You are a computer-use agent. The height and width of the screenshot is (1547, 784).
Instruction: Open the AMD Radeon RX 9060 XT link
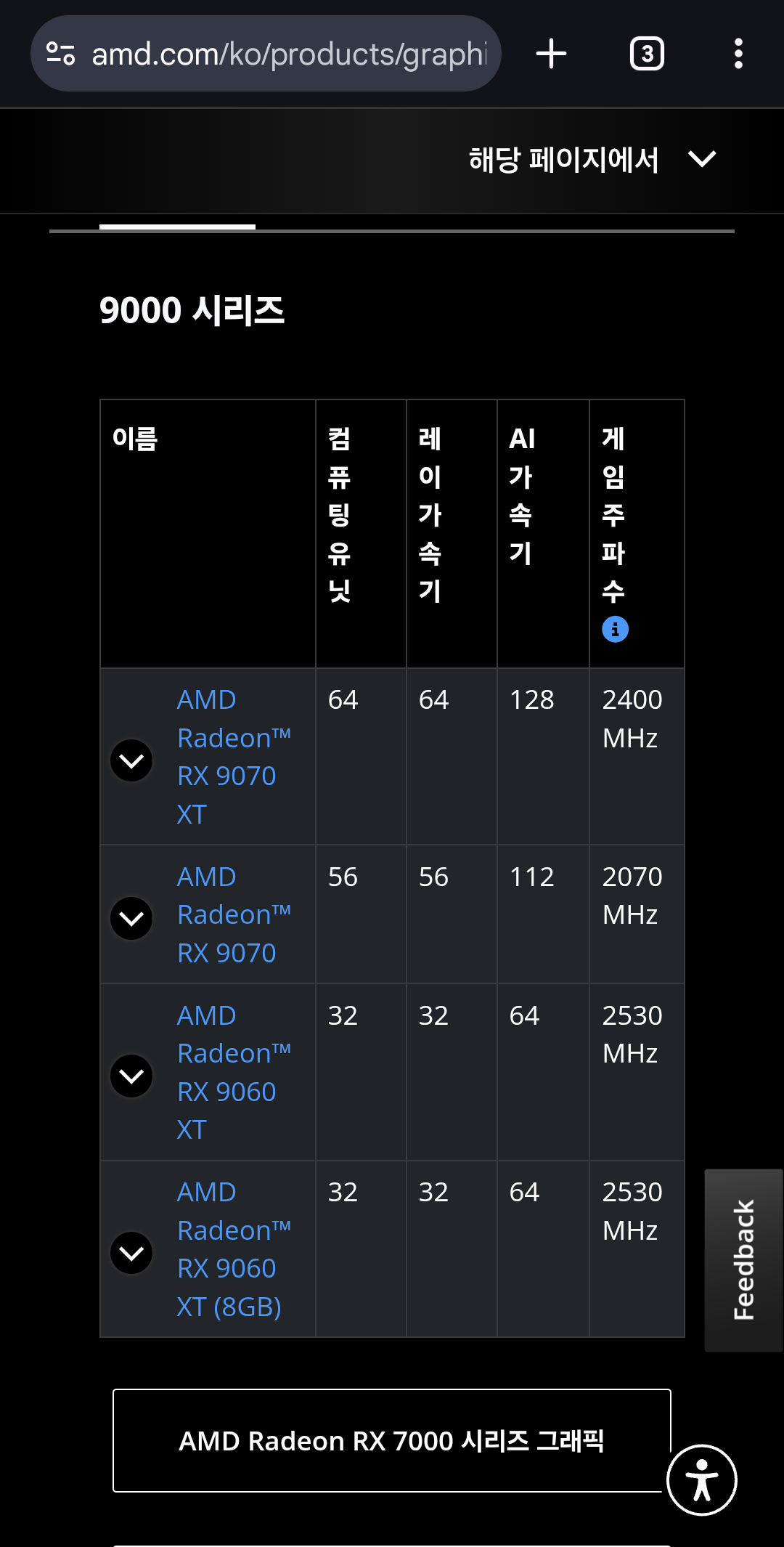234,1072
